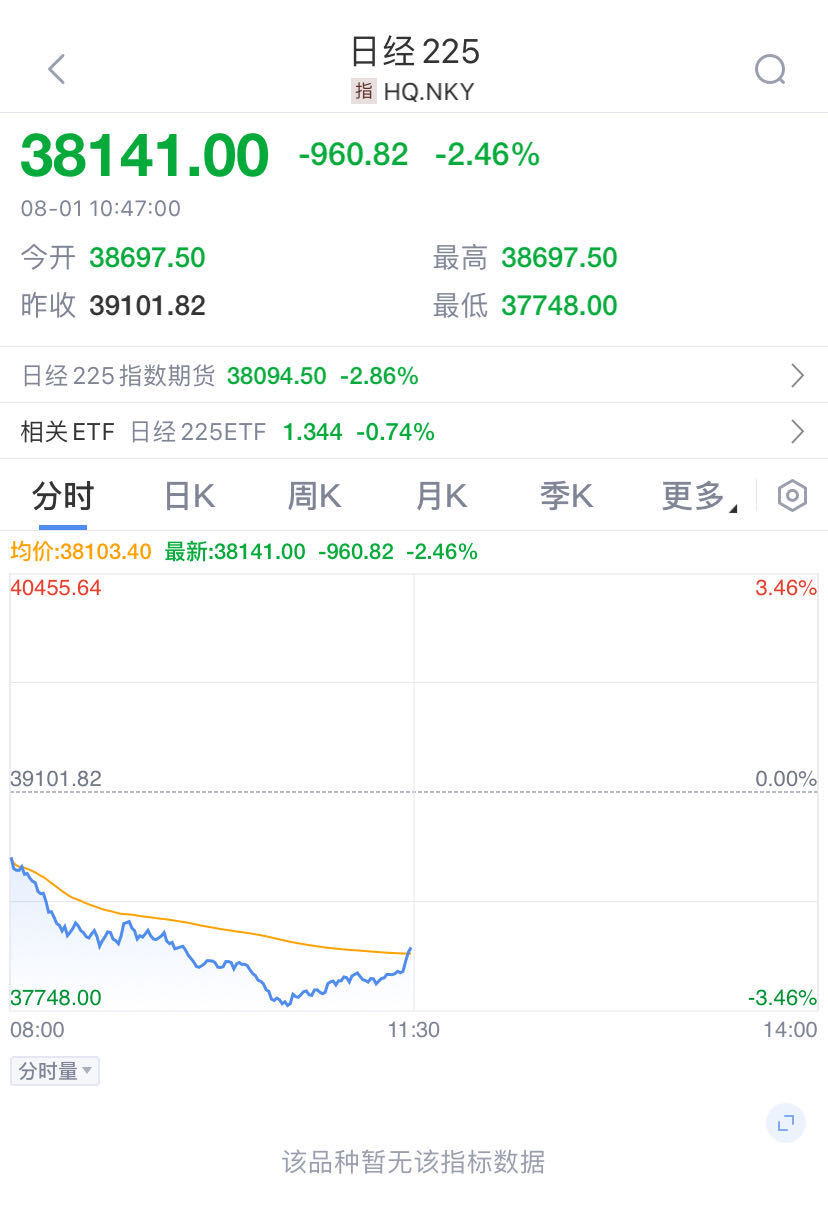Tap the 月K monthly chart option
The image size is (828, 1232).
coord(440,495)
